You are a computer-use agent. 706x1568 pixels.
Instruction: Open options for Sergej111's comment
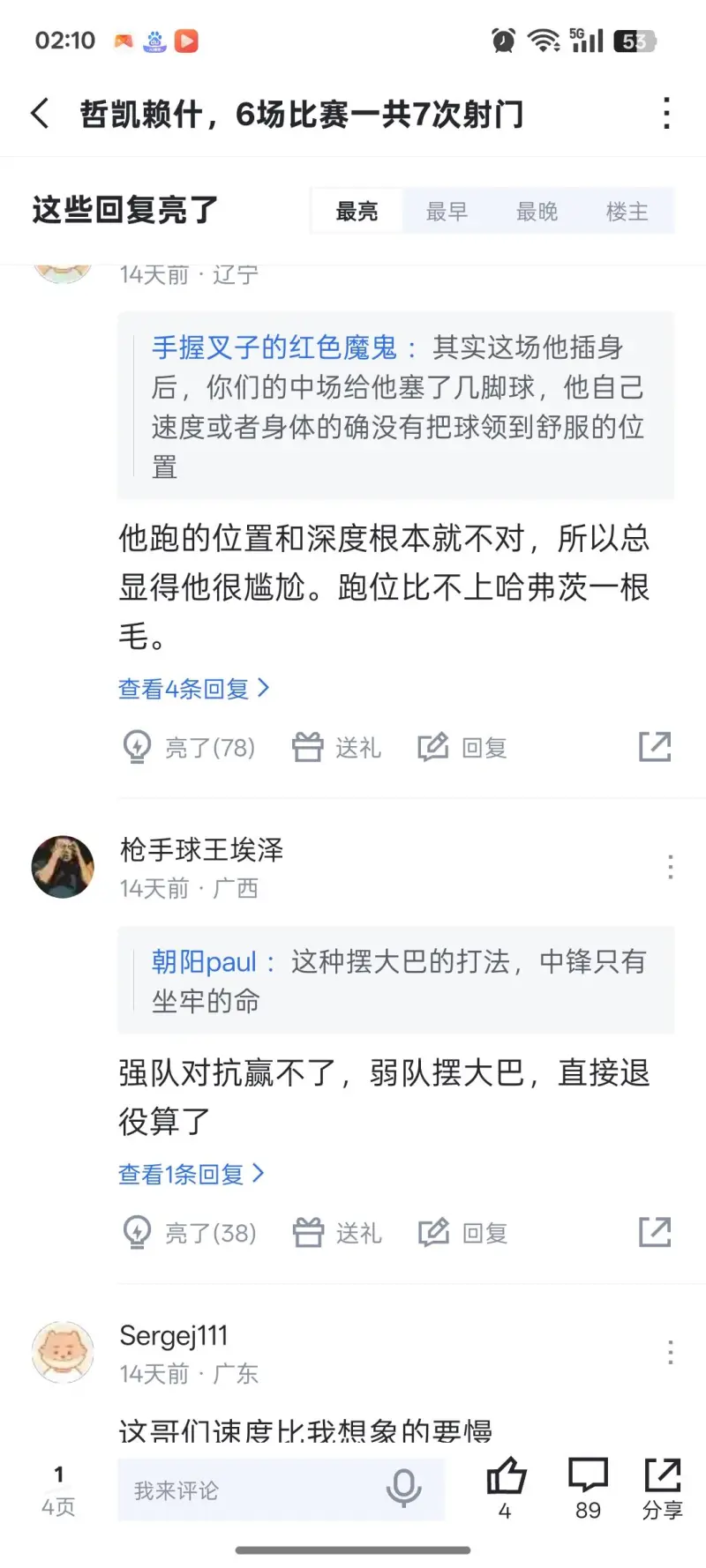click(671, 1352)
